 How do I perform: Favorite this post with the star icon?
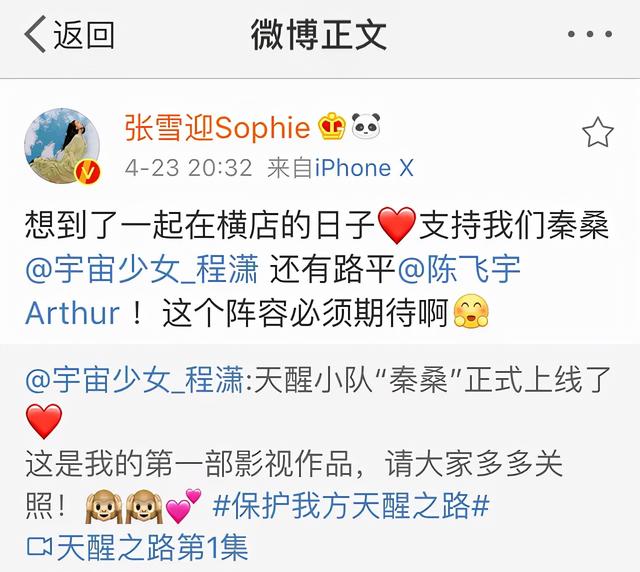596,132
